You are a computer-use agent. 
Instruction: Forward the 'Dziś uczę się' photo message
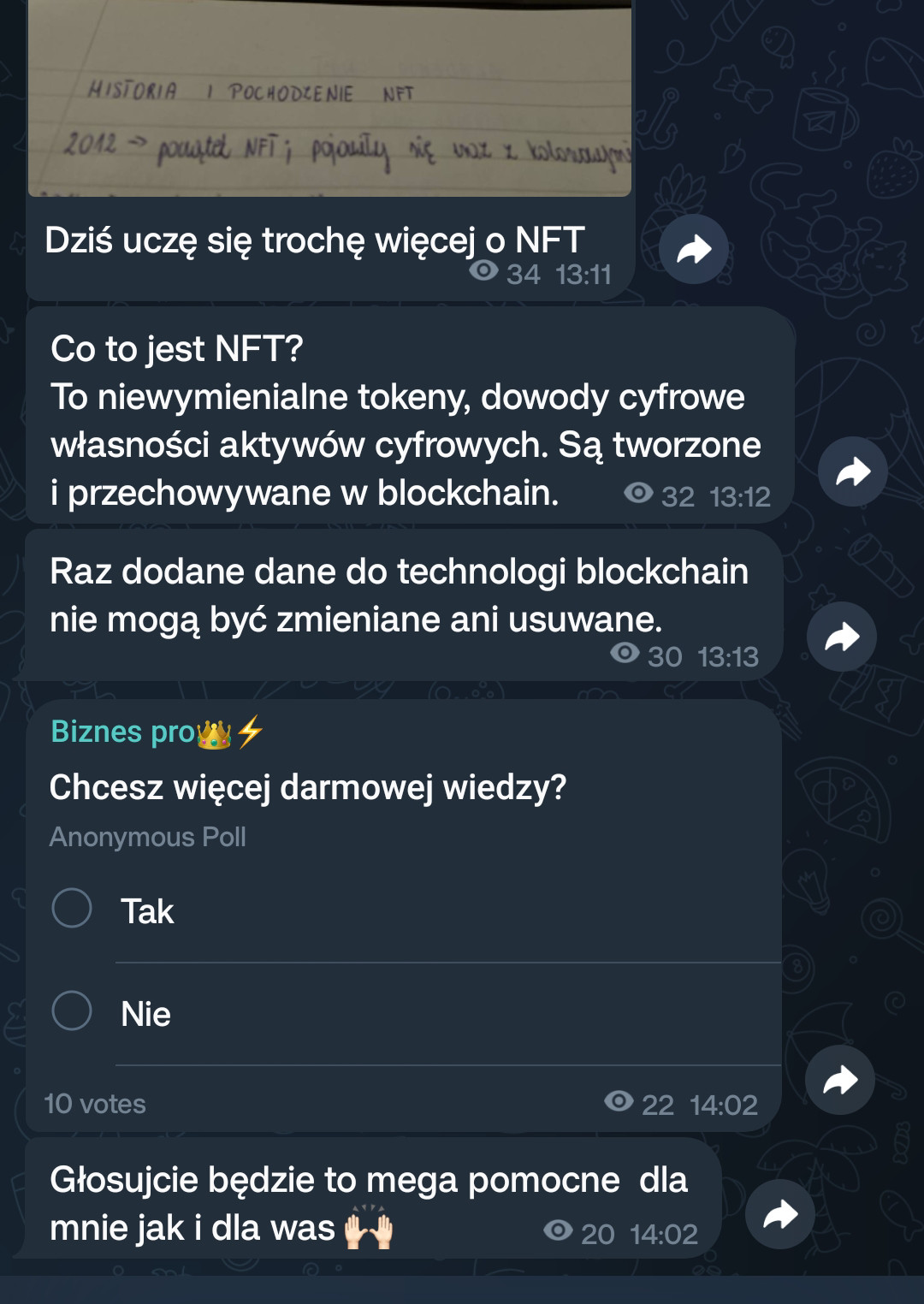click(x=693, y=250)
